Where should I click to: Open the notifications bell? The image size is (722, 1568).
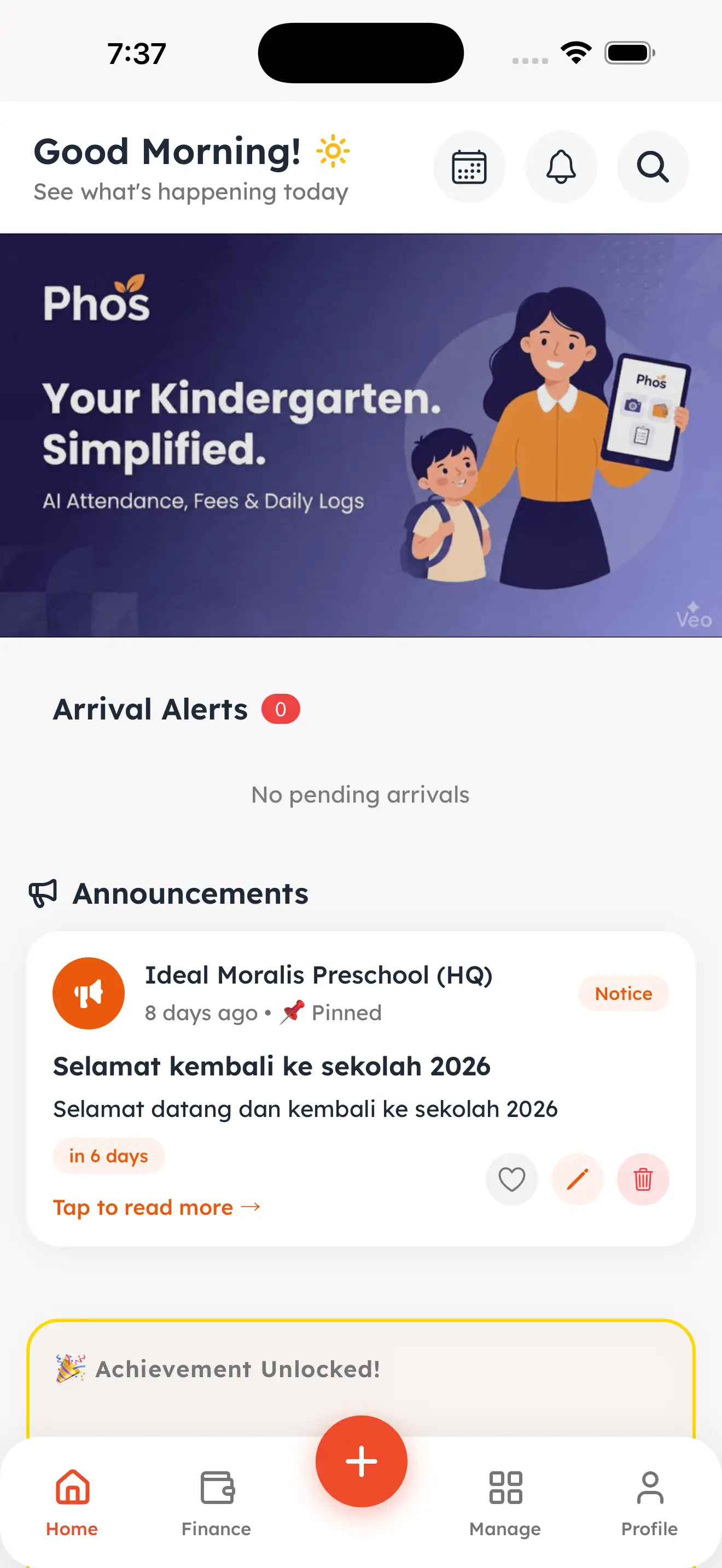pyautogui.click(x=561, y=167)
